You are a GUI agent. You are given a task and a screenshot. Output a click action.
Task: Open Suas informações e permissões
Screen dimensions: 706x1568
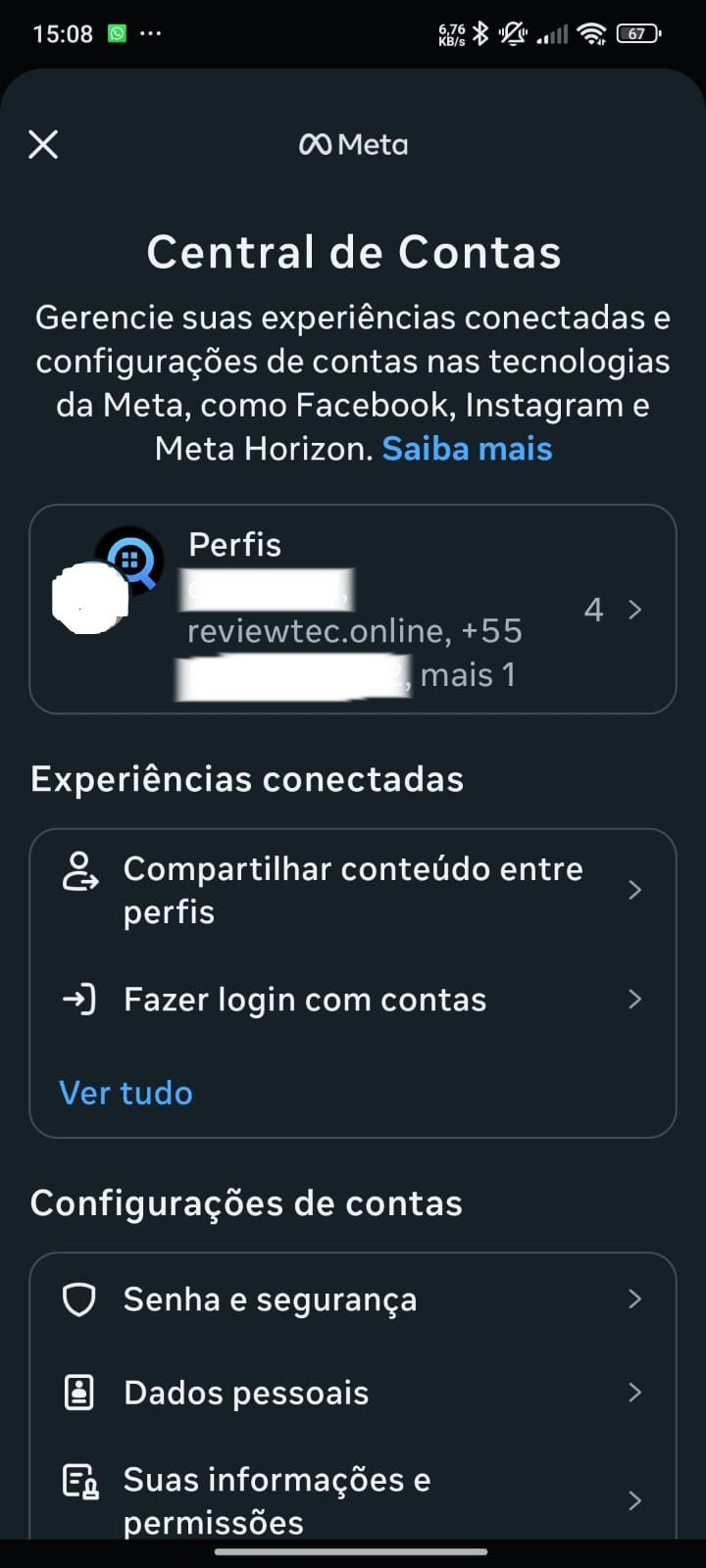pyautogui.click(x=353, y=1500)
